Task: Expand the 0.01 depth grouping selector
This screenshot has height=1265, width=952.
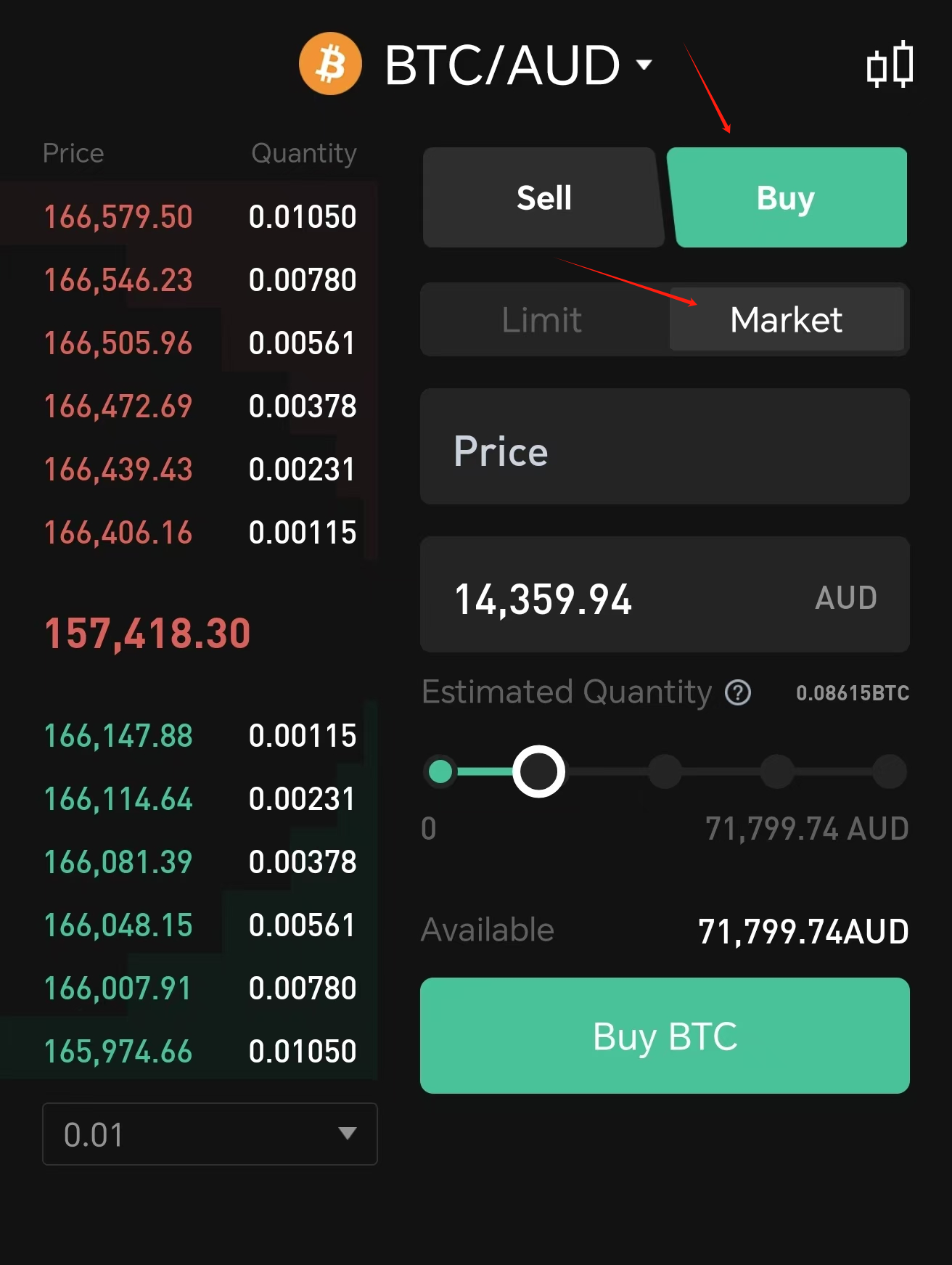Action: point(348,1134)
